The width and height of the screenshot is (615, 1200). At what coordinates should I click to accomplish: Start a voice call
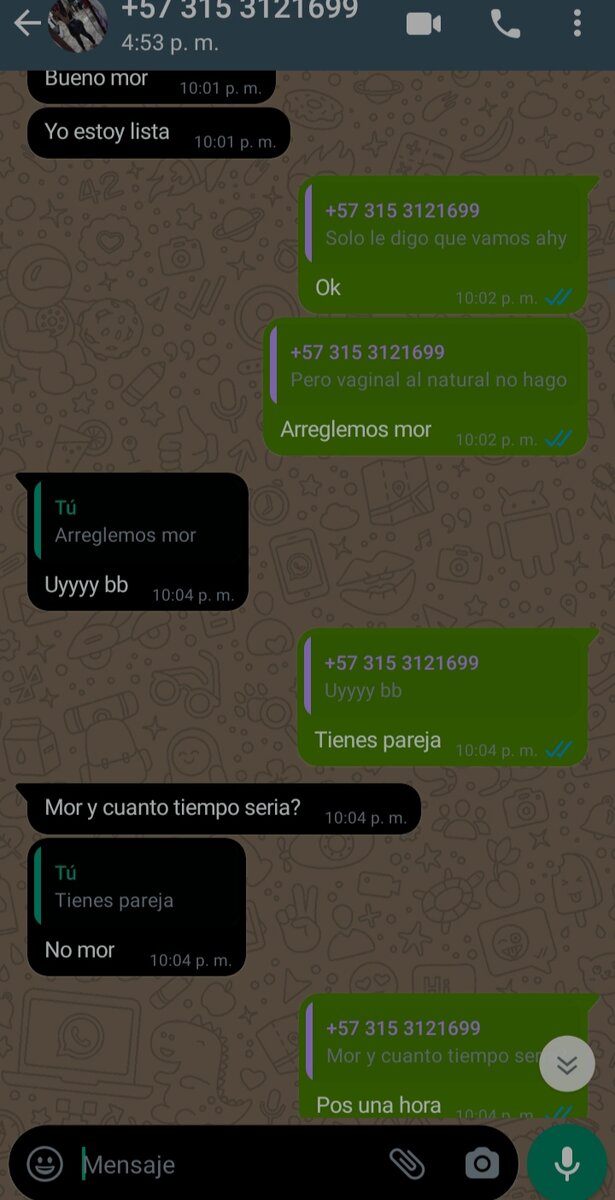(x=505, y=24)
